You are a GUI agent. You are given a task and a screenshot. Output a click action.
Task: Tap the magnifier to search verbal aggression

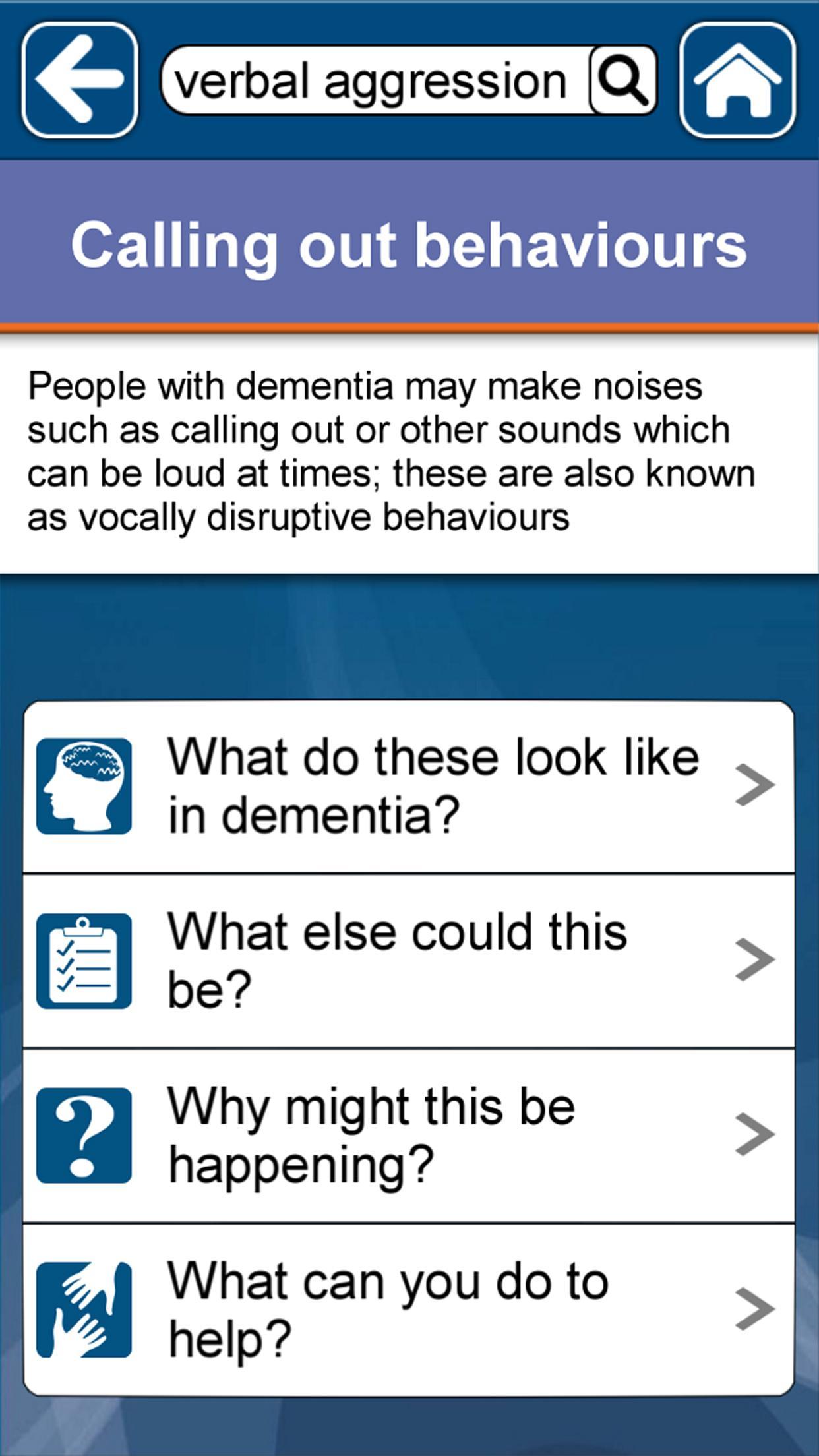[x=622, y=79]
